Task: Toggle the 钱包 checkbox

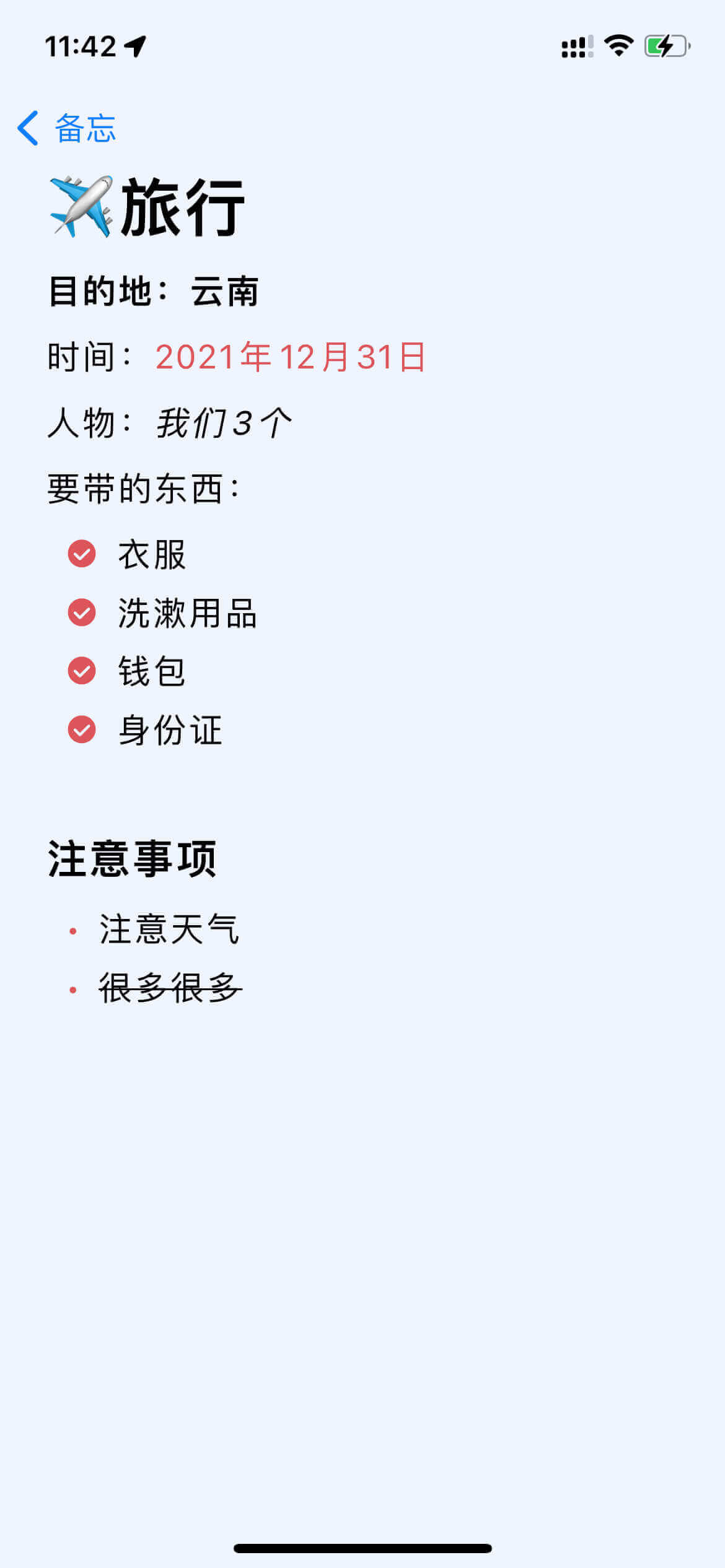Action: pyautogui.click(x=82, y=671)
